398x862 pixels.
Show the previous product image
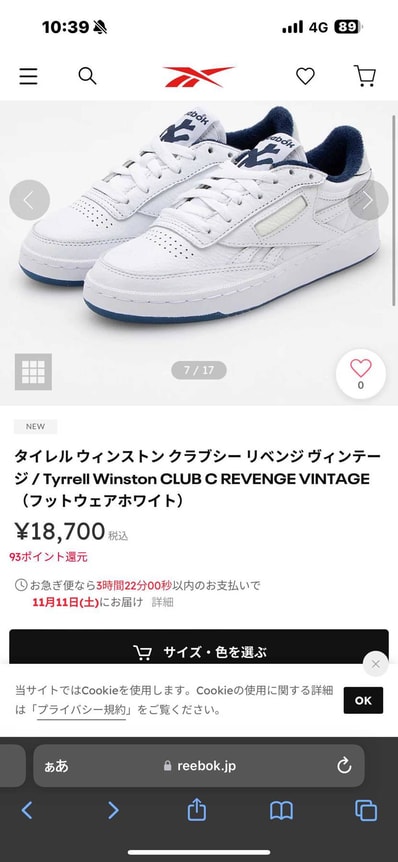29,200
